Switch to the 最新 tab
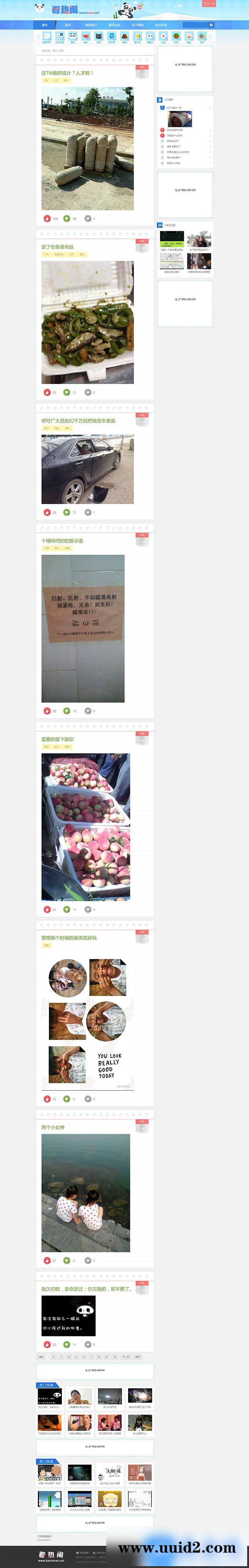The width and height of the screenshot is (249, 1568). (44, 25)
